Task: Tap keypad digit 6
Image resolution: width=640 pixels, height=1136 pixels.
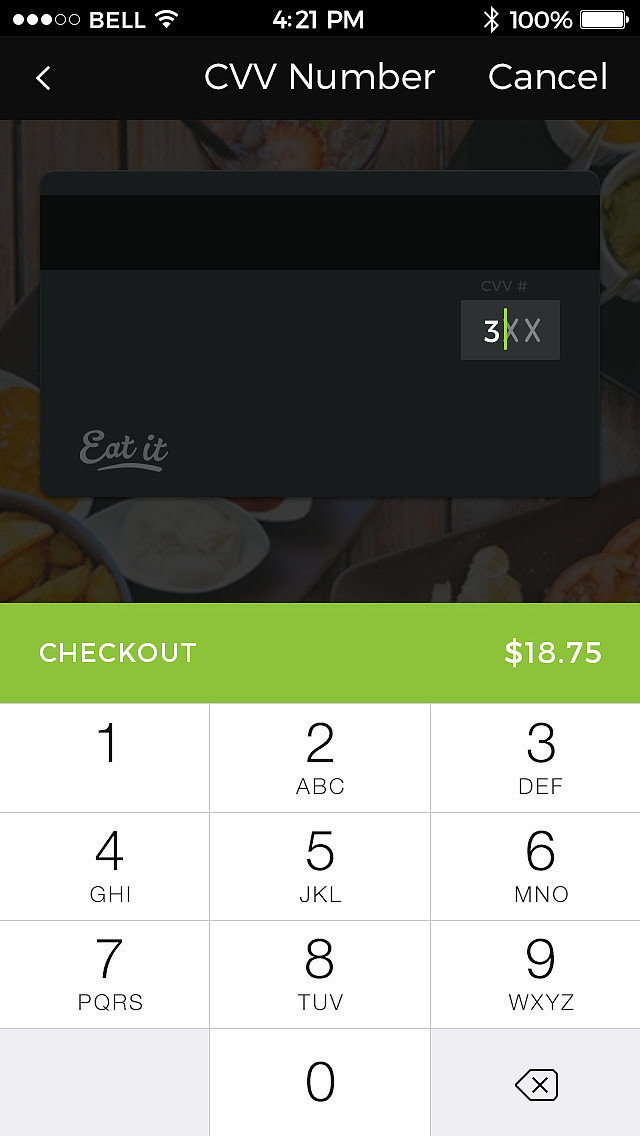Action: [x=540, y=866]
